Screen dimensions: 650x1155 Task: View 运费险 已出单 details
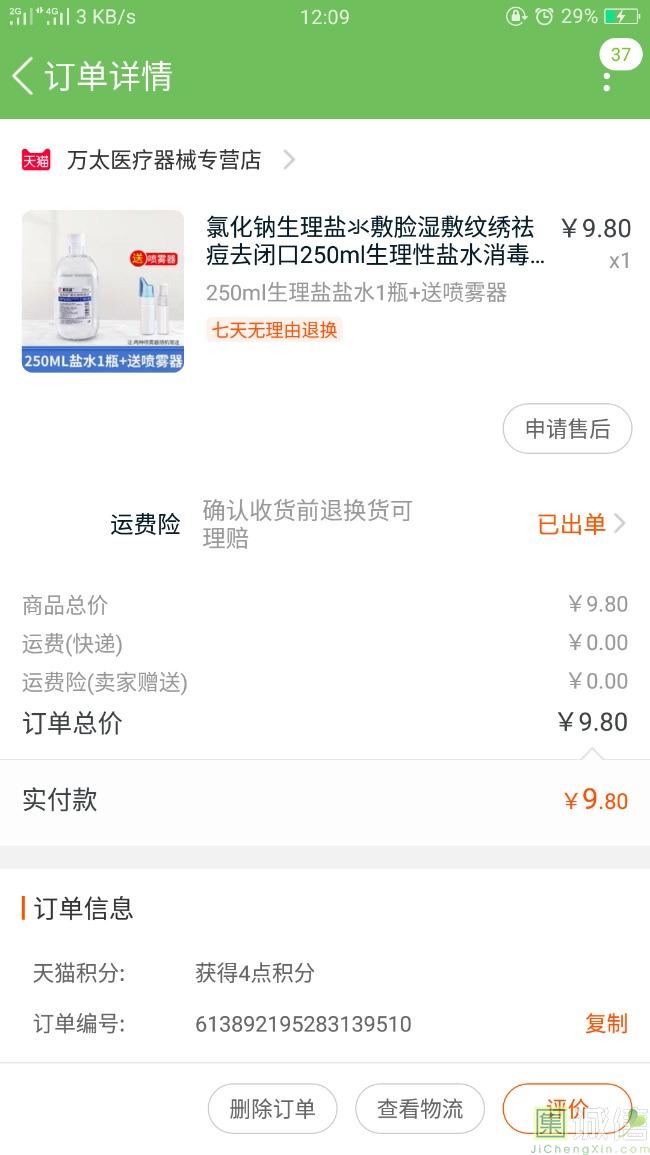point(581,524)
